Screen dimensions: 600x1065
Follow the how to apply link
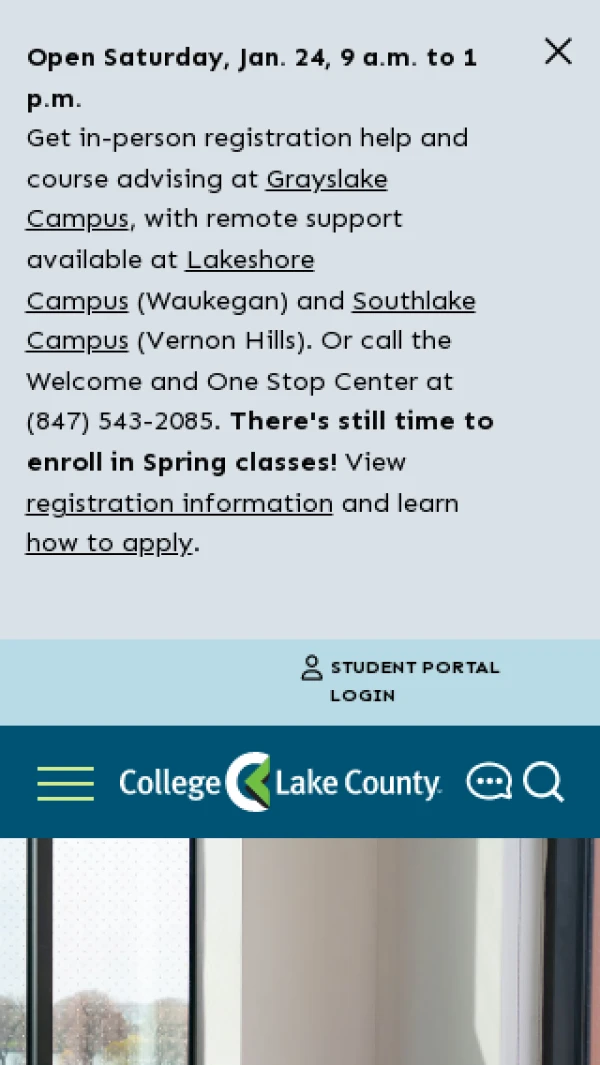109,543
